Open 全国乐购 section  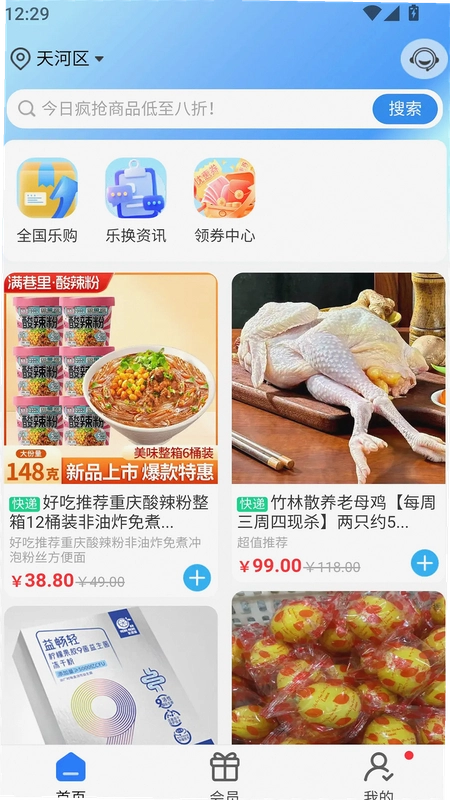tap(47, 201)
